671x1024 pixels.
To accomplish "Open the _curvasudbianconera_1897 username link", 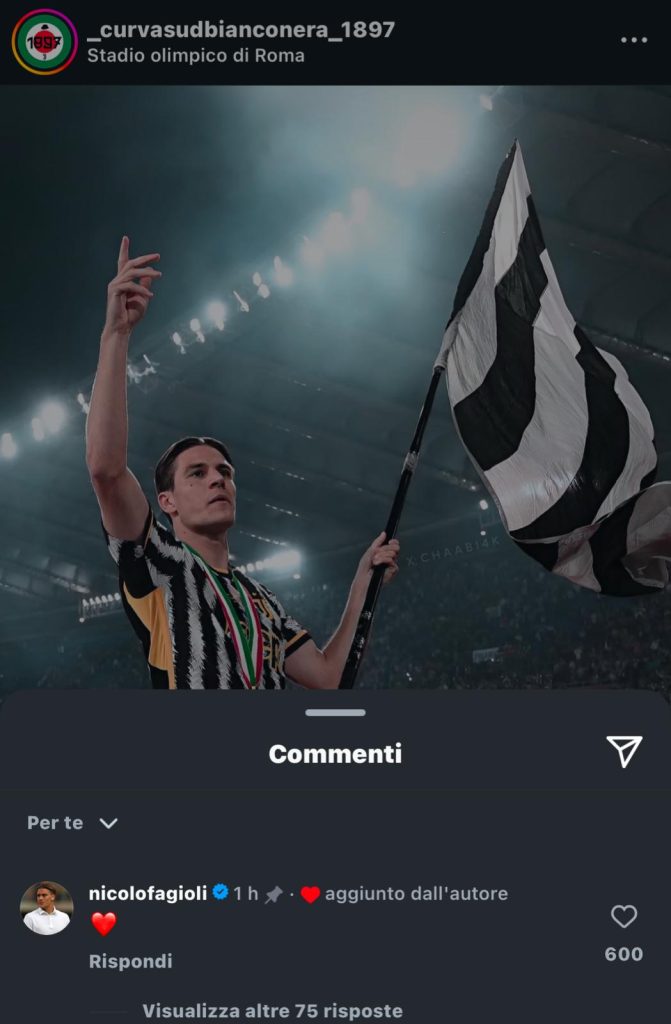I will coord(241,30).
